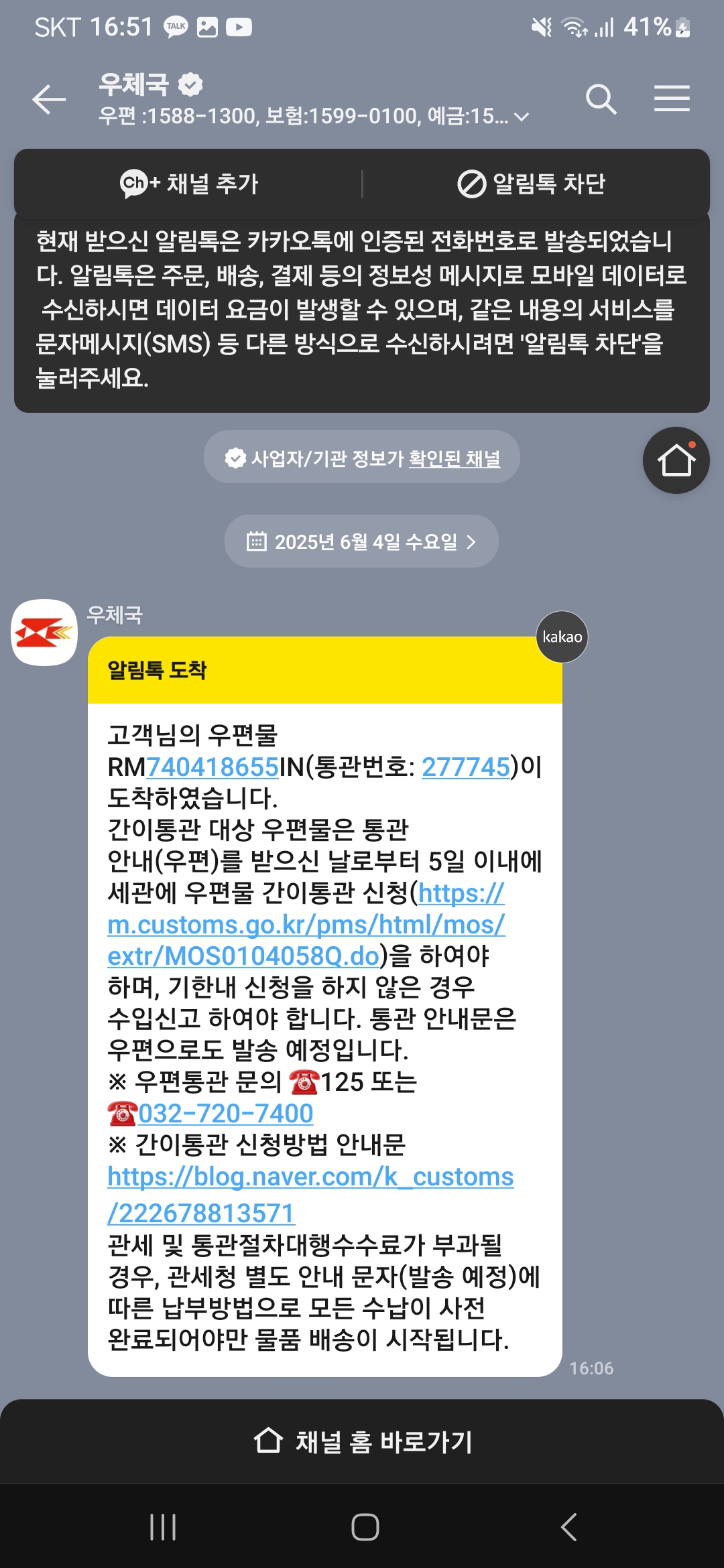Tap the floating channel home icon
The height and width of the screenshot is (1568, 724).
676,460
